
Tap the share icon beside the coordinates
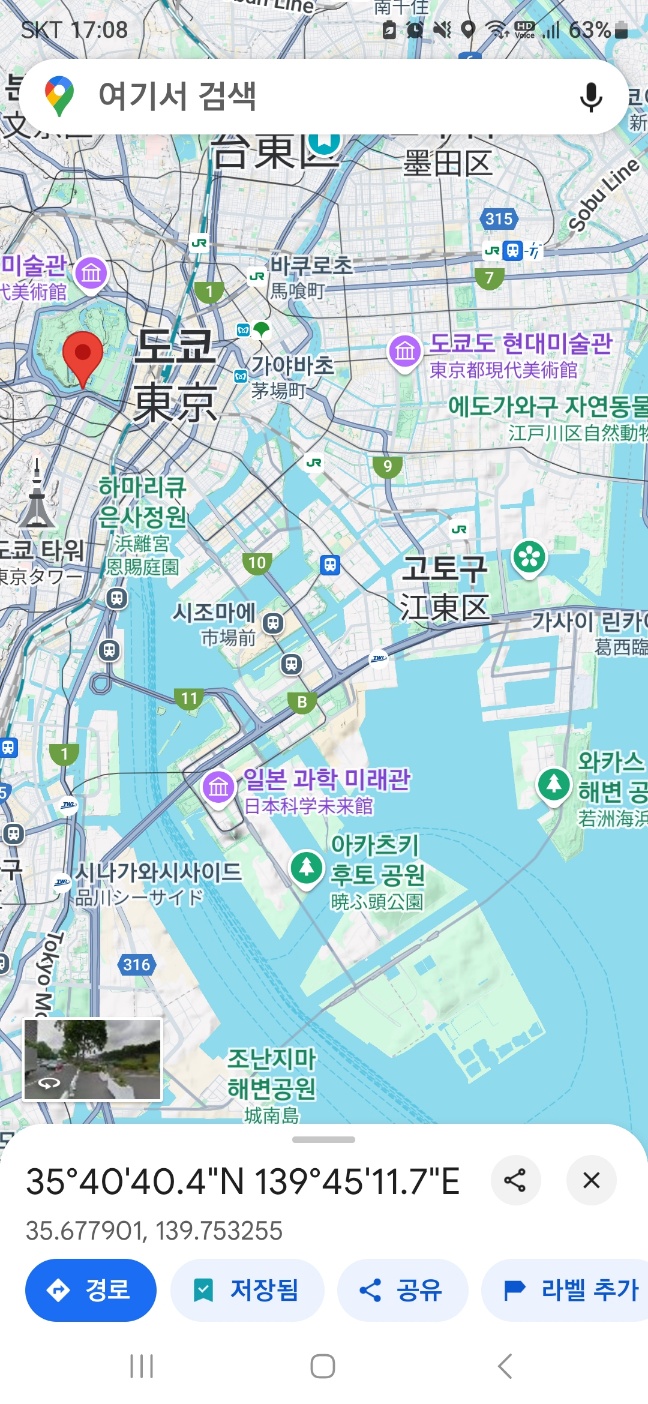[515, 1181]
